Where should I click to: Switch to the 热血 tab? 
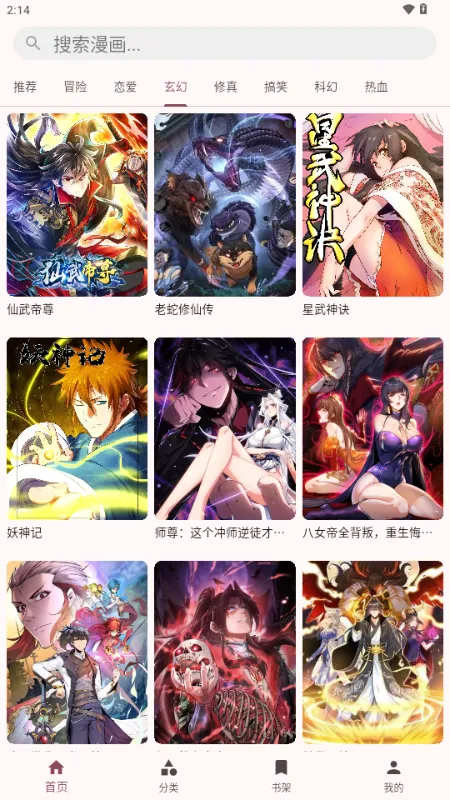coord(376,87)
